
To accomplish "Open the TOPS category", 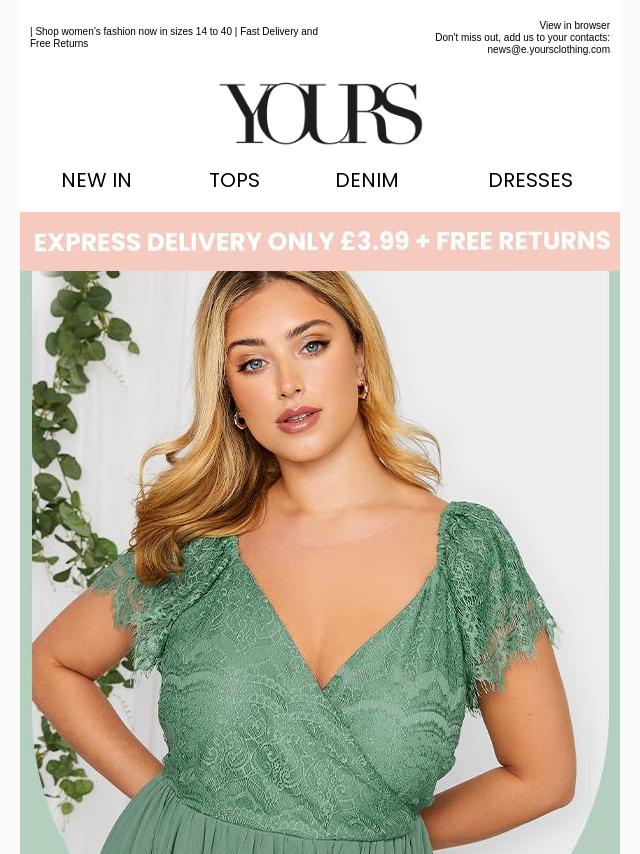I will point(234,180).
